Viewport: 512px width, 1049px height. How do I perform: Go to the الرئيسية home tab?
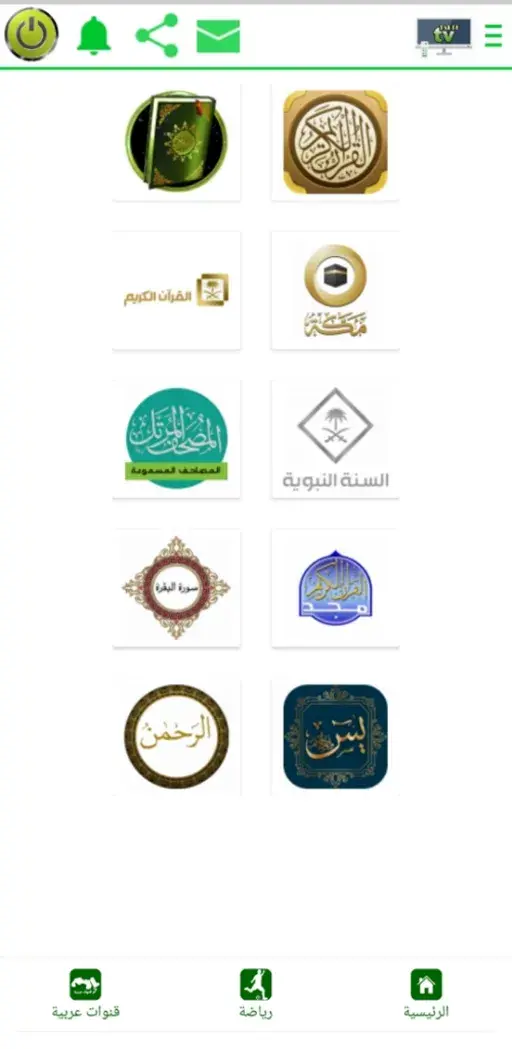click(426, 993)
